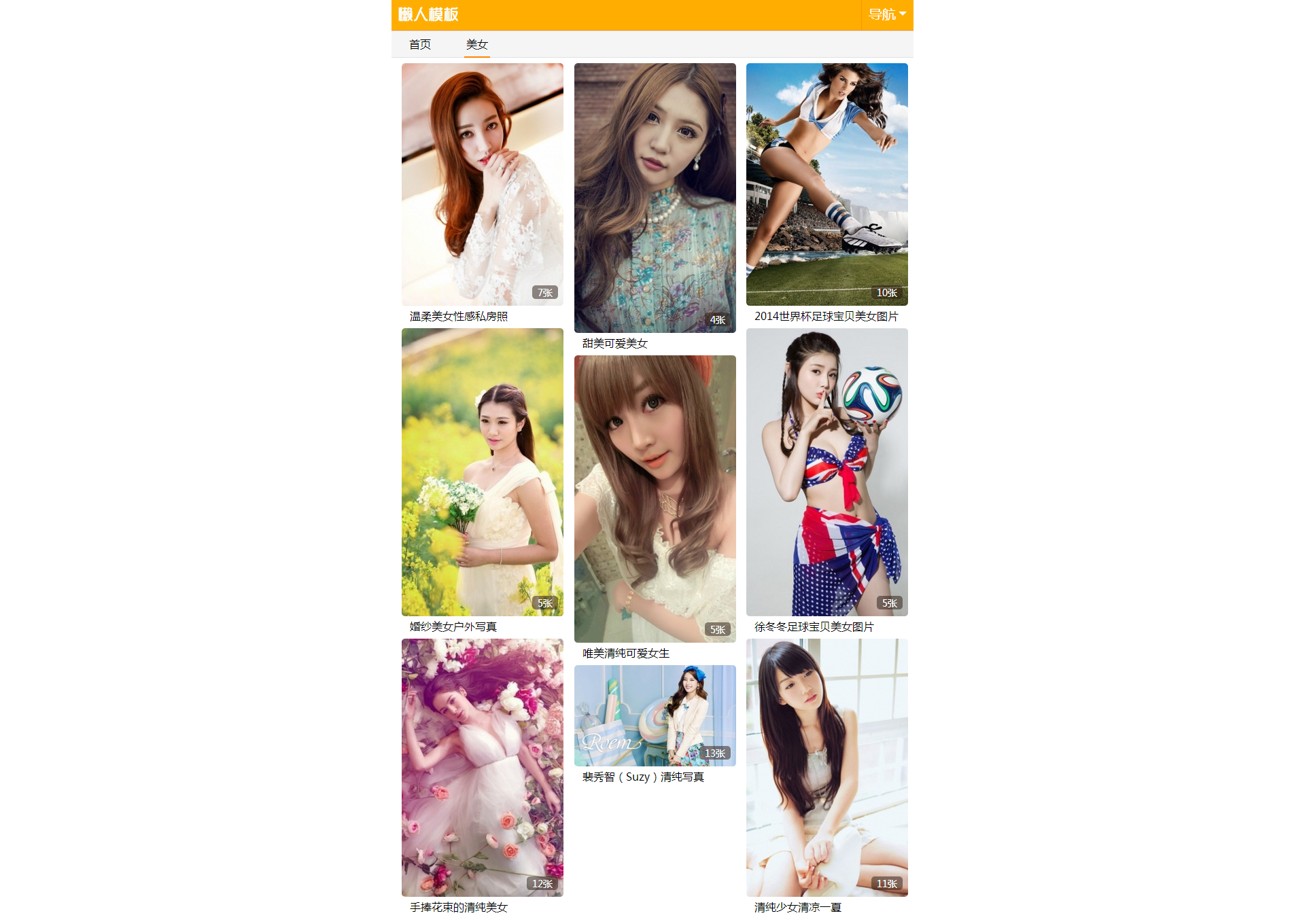Open the 甜美可爱美女 gallery
This screenshot has height=924, width=1305.
click(655, 198)
